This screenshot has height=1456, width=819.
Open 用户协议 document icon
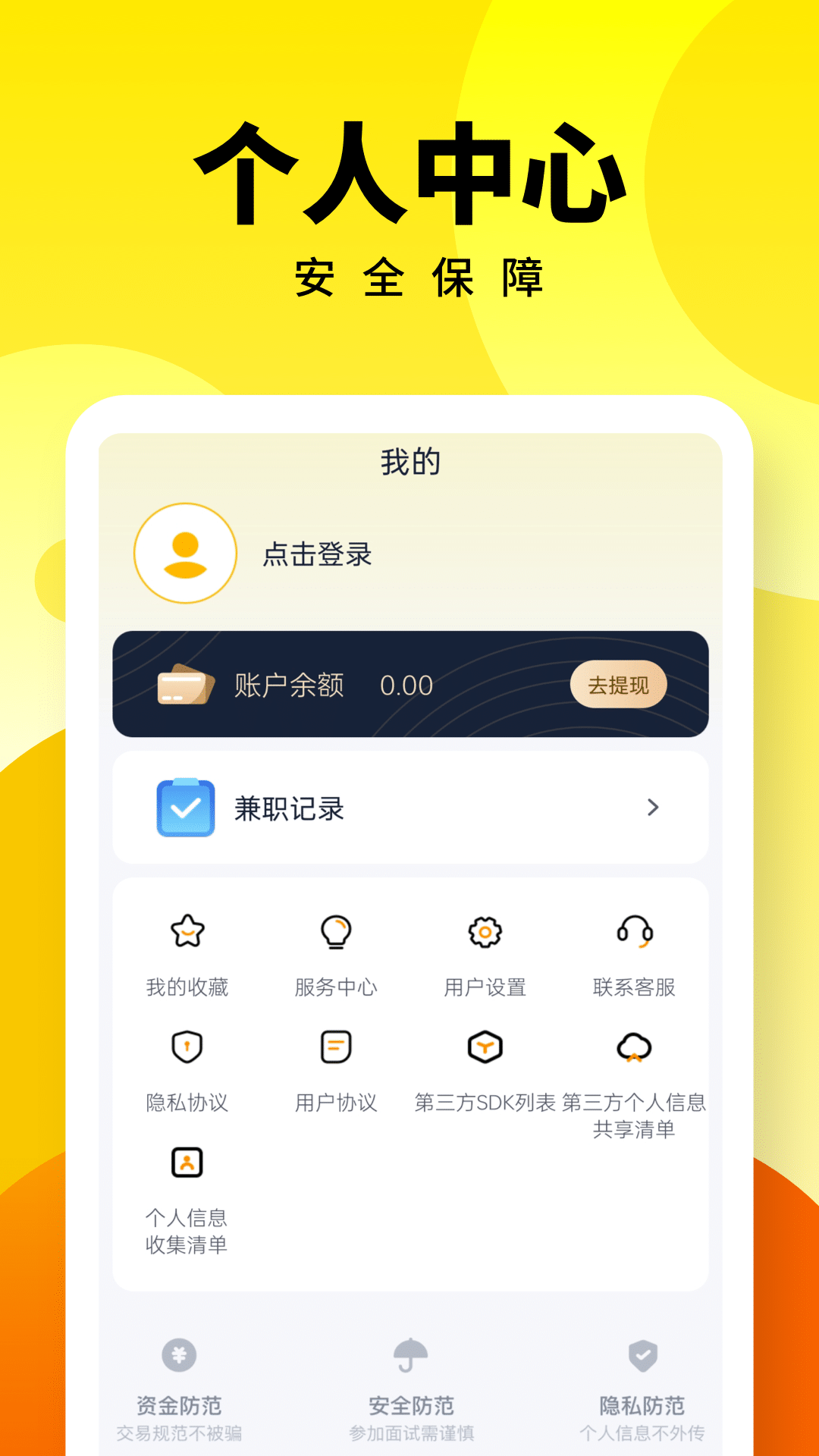337,1047
